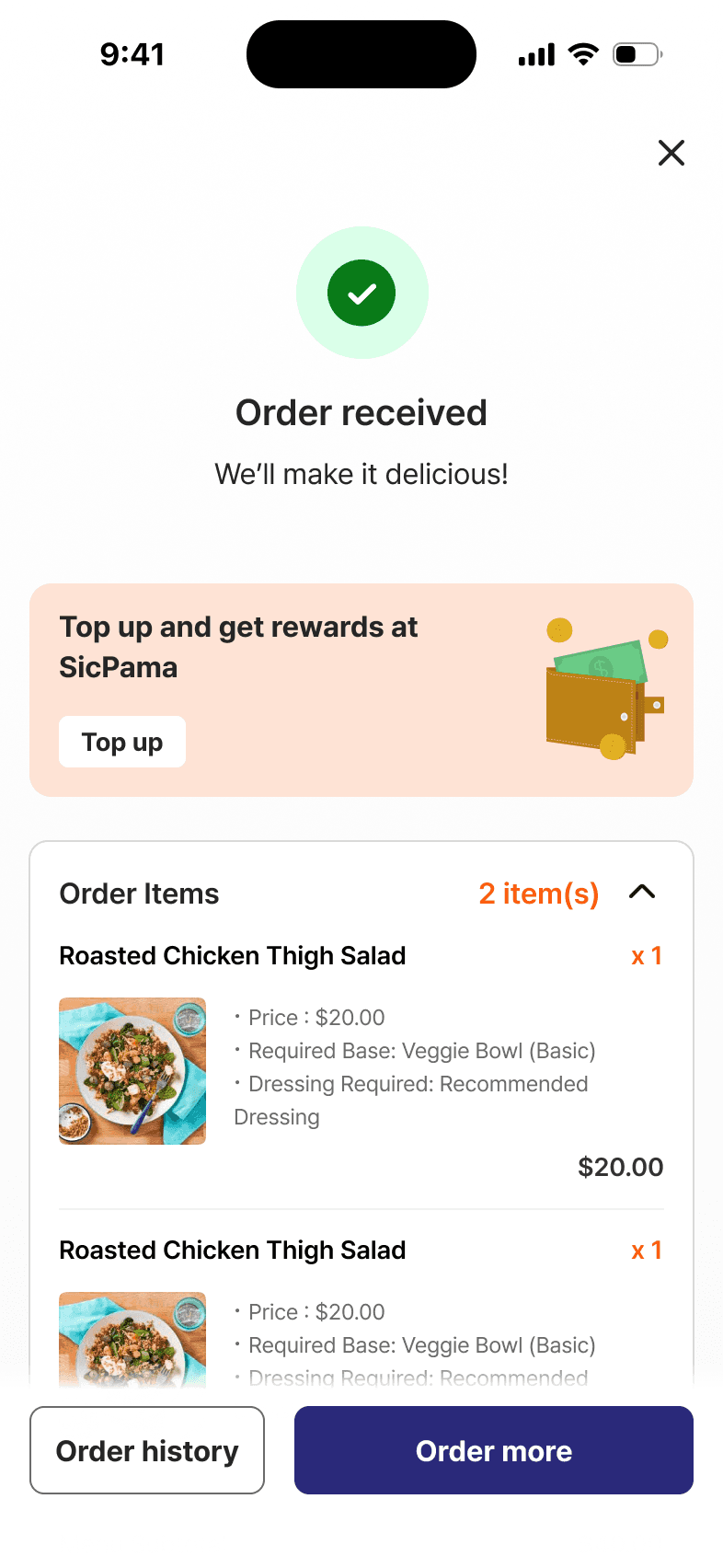Tap the Top up button

click(x=122, y=742)
